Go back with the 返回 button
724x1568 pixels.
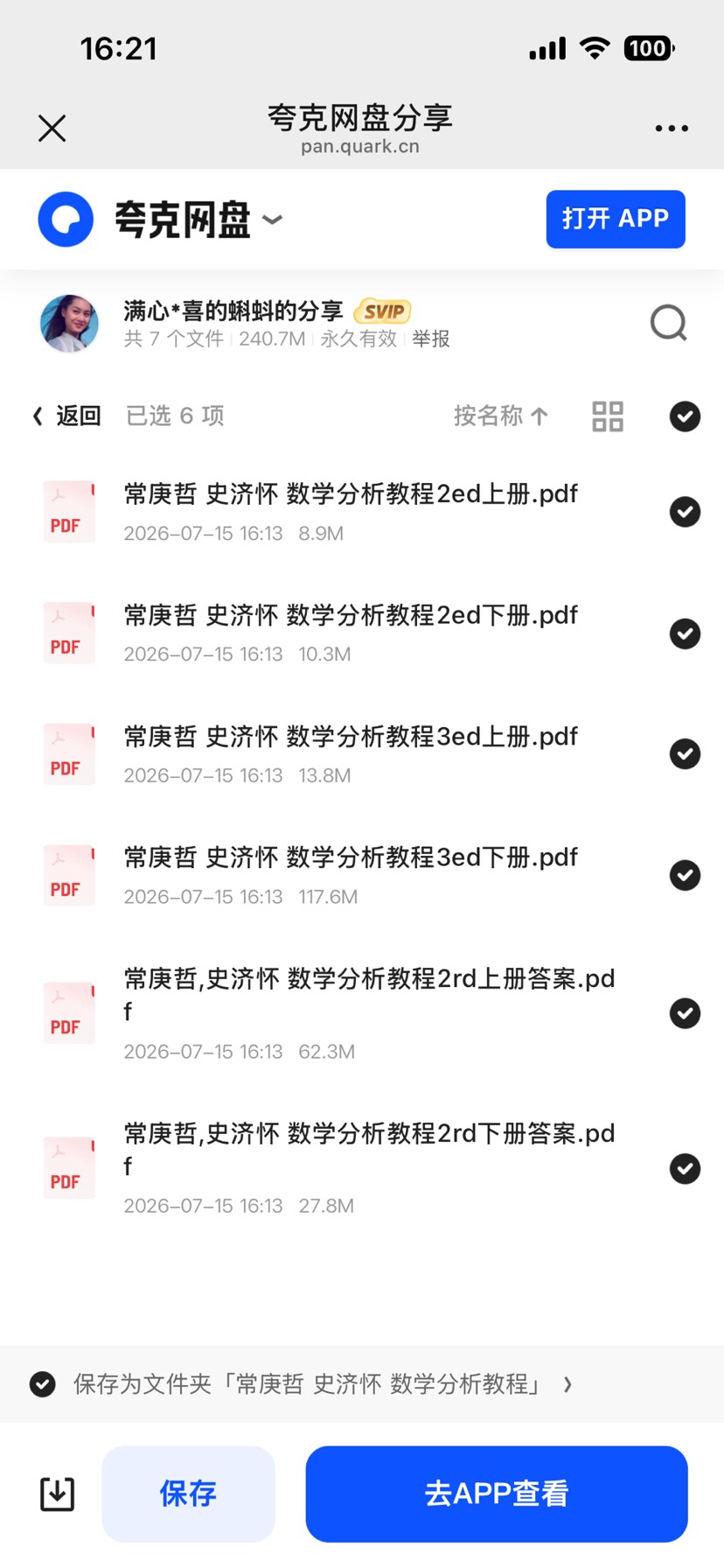pyautogui.click(x=67, y=416)
